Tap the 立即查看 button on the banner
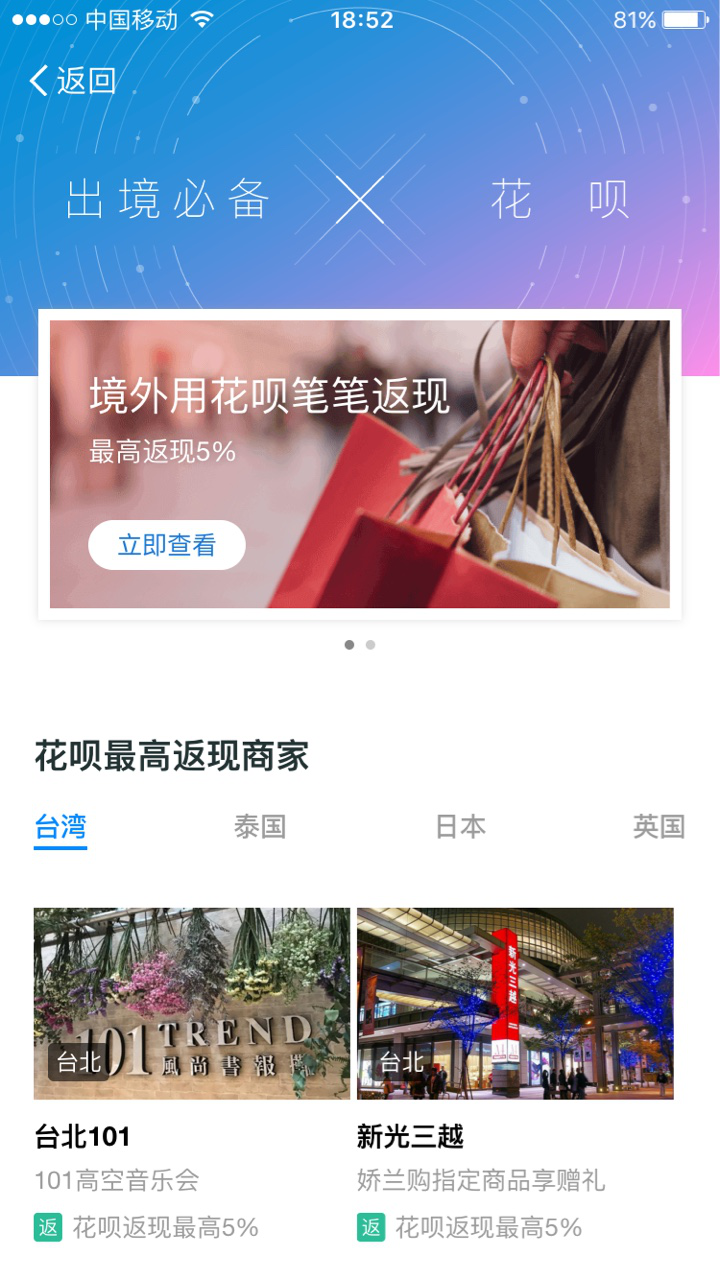The height and width of the screenshot is (1280, 720). pos(167,545)
